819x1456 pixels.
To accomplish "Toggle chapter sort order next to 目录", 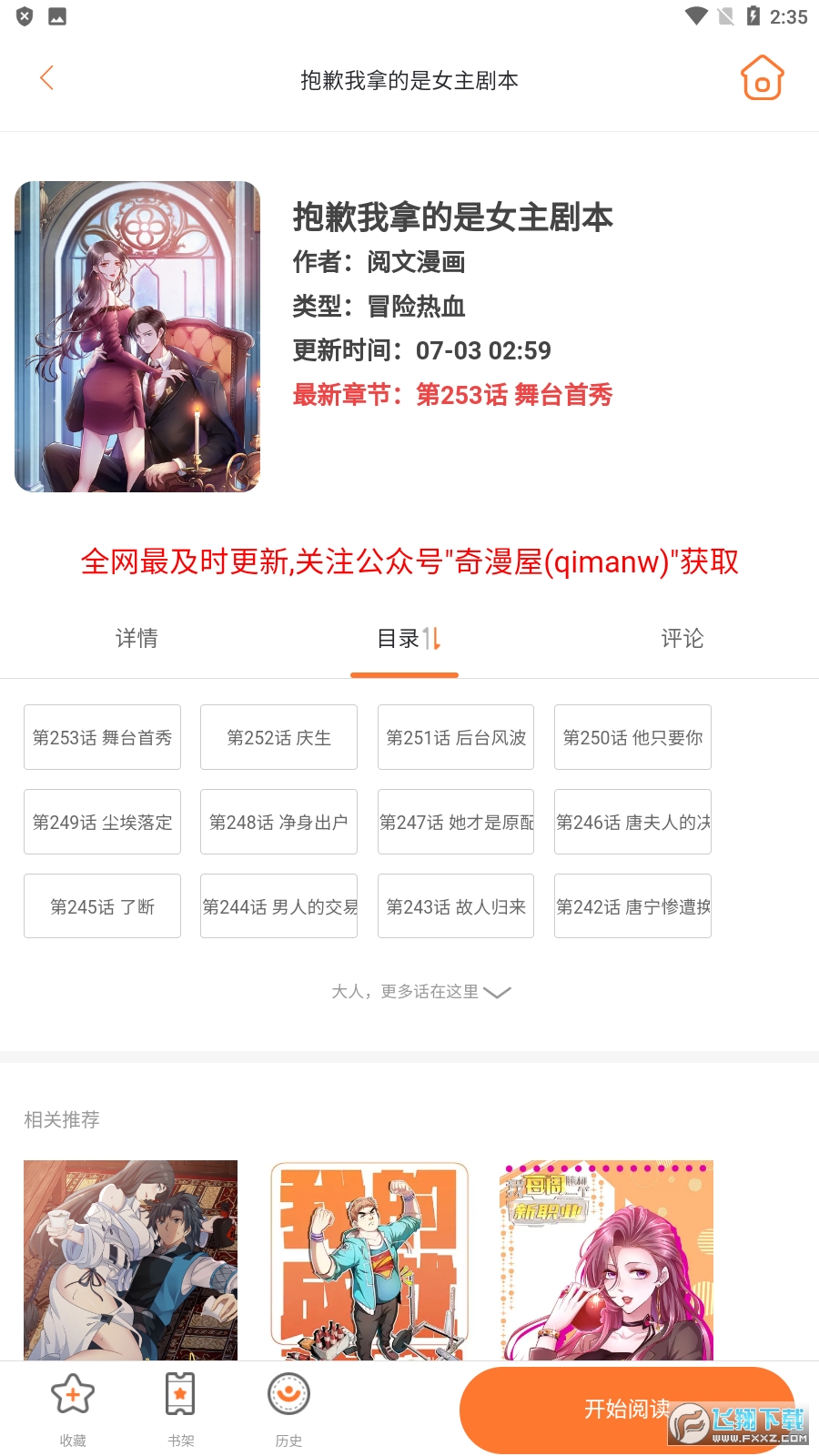I will (431, 639).
